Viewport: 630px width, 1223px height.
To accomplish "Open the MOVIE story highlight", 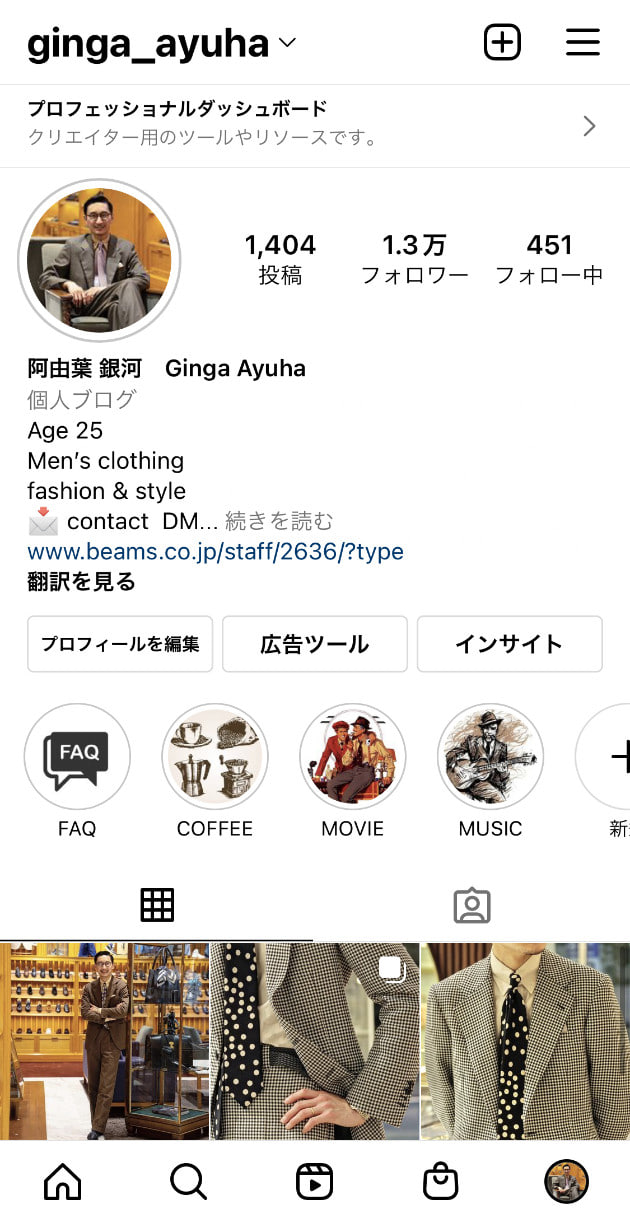I will click(x=352, y=756).
